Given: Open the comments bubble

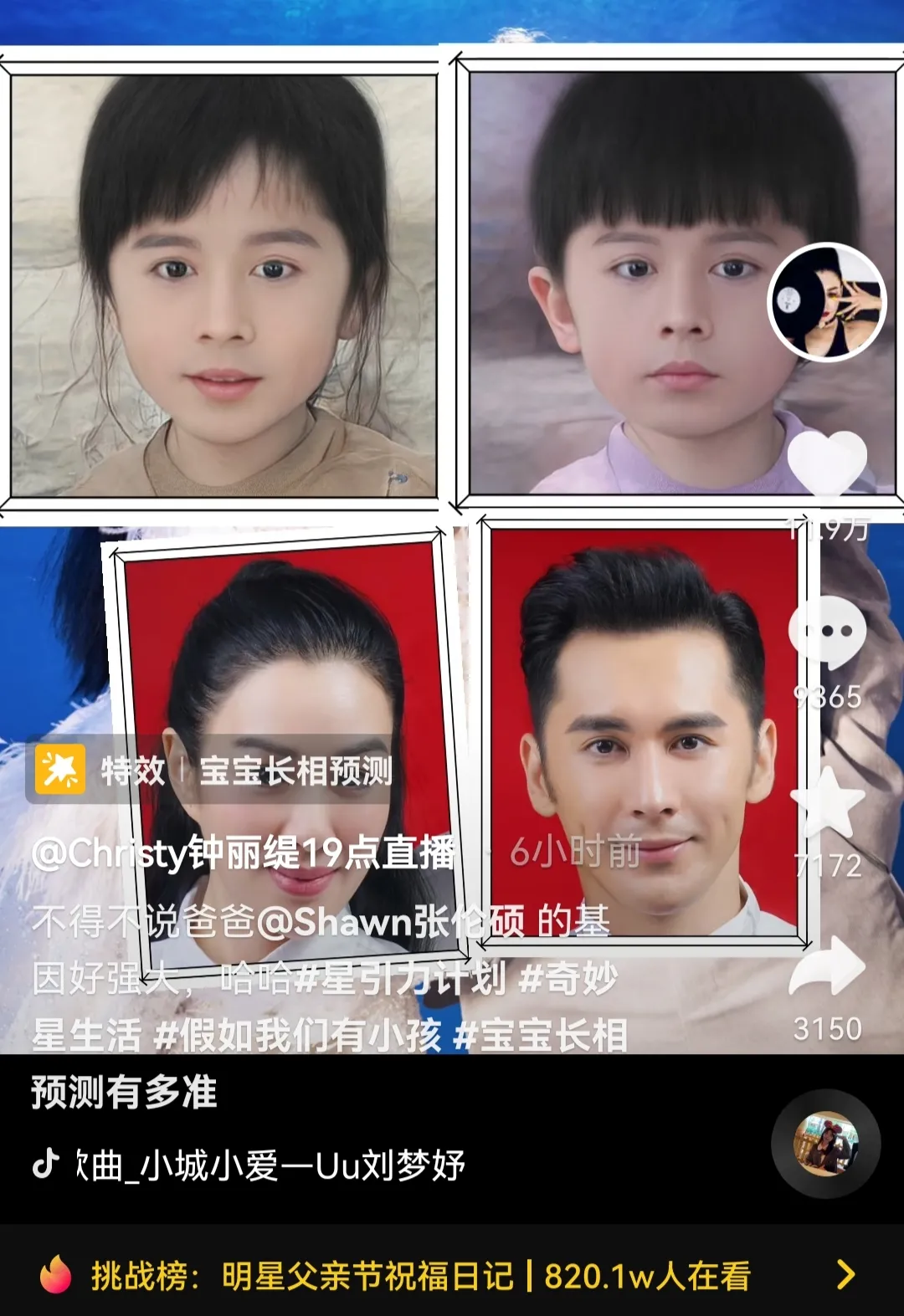Looking at the screenshot, I should click(x=827, y=632).
